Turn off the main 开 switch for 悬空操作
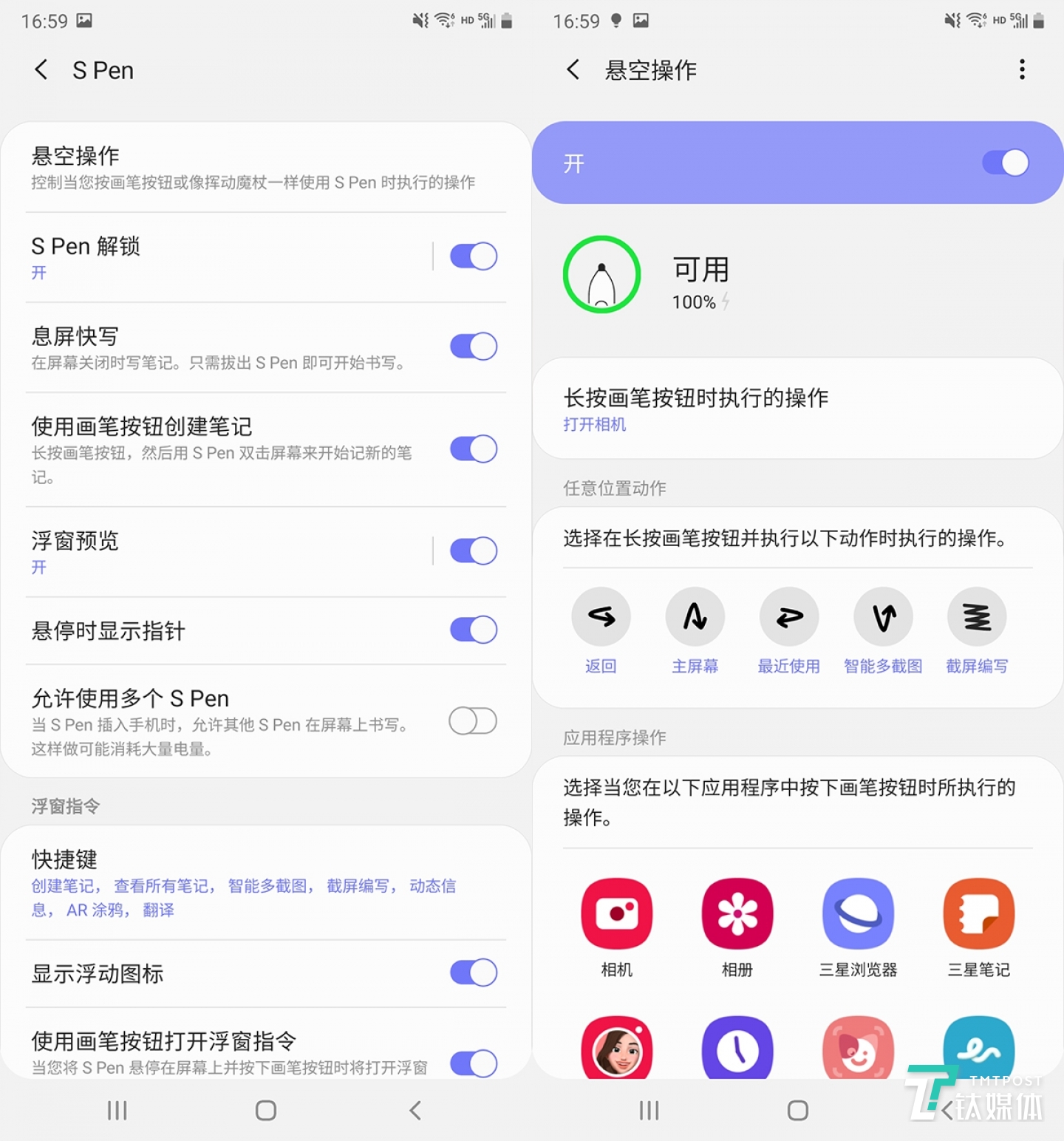The height and width of the screenshot is (1141, 1064). tap(1006, 163)
